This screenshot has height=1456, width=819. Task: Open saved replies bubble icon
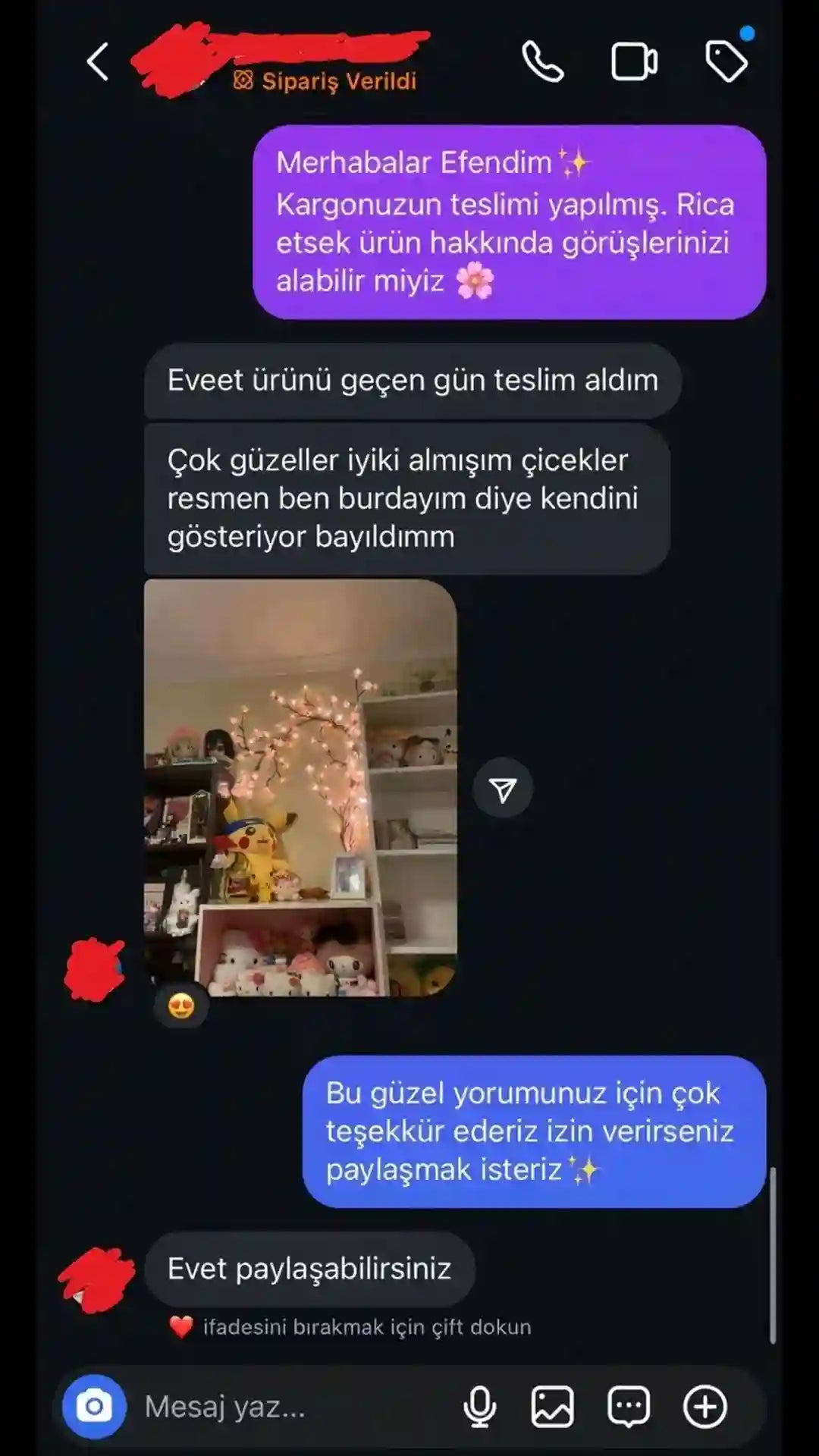[629, 1407]
